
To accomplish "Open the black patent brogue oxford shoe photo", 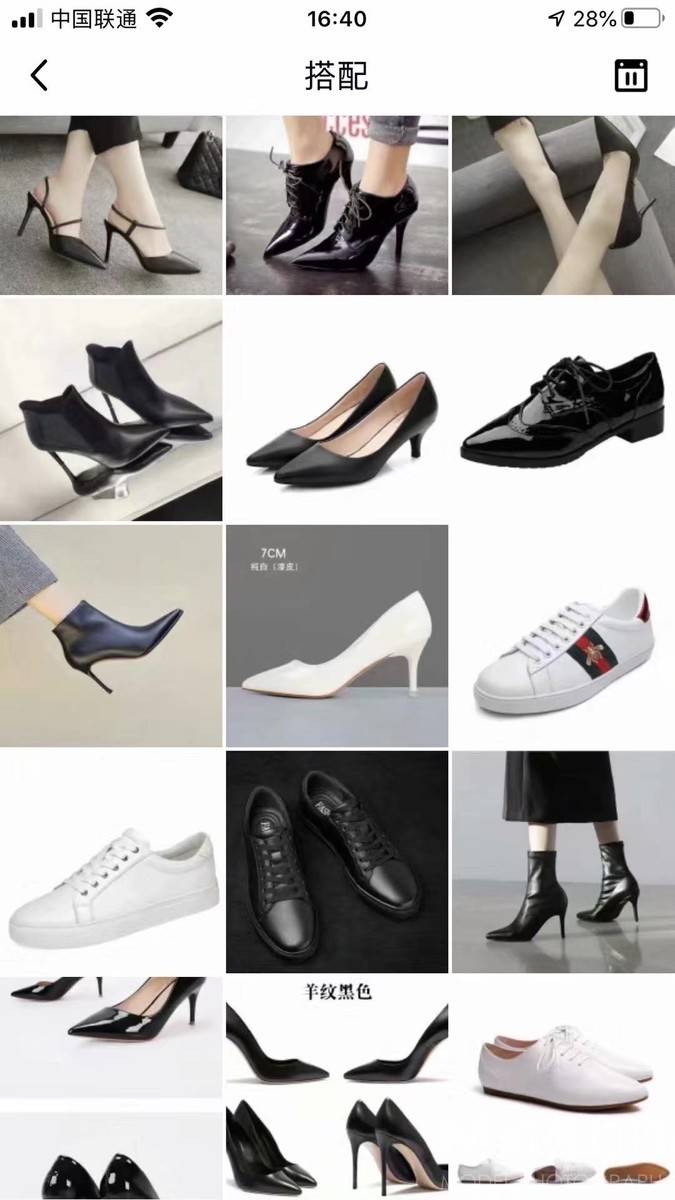I will [563, 409].
